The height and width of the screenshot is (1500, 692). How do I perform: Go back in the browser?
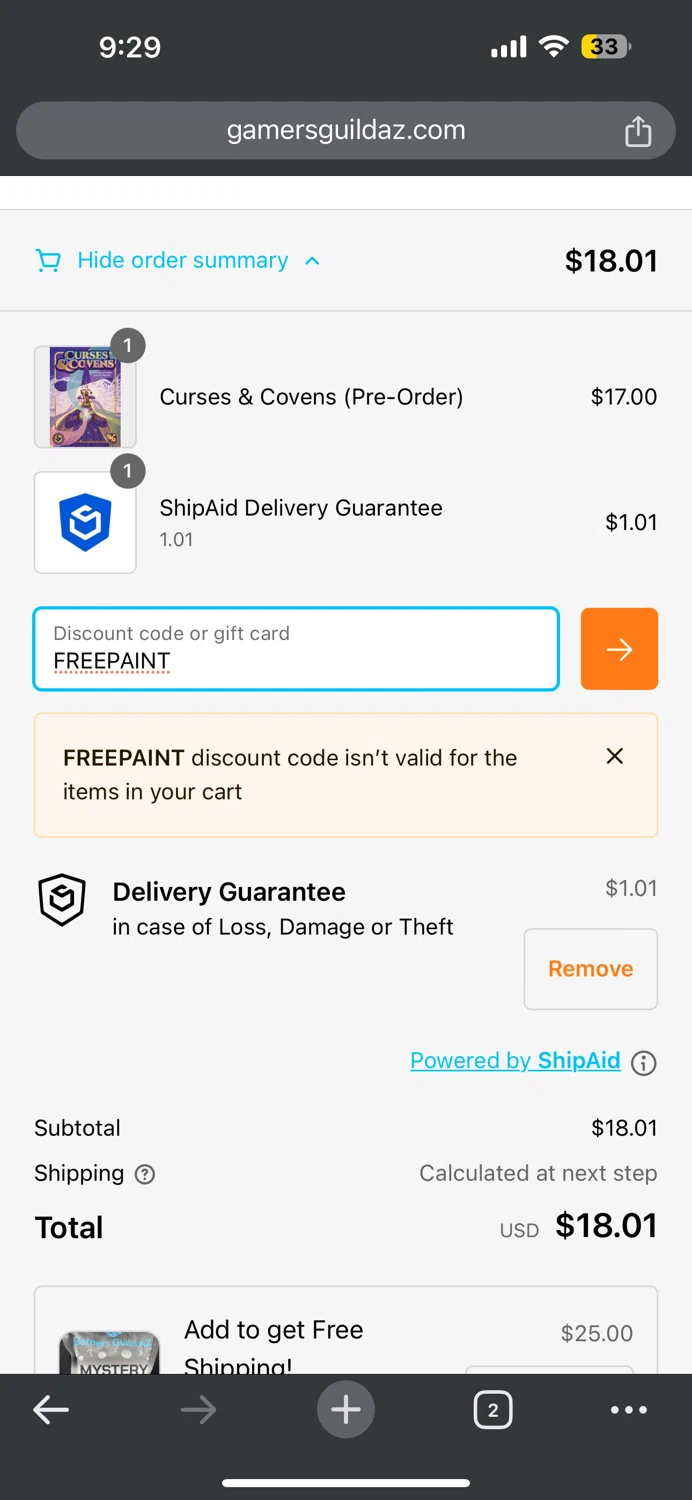click(x=51, y=1410)
